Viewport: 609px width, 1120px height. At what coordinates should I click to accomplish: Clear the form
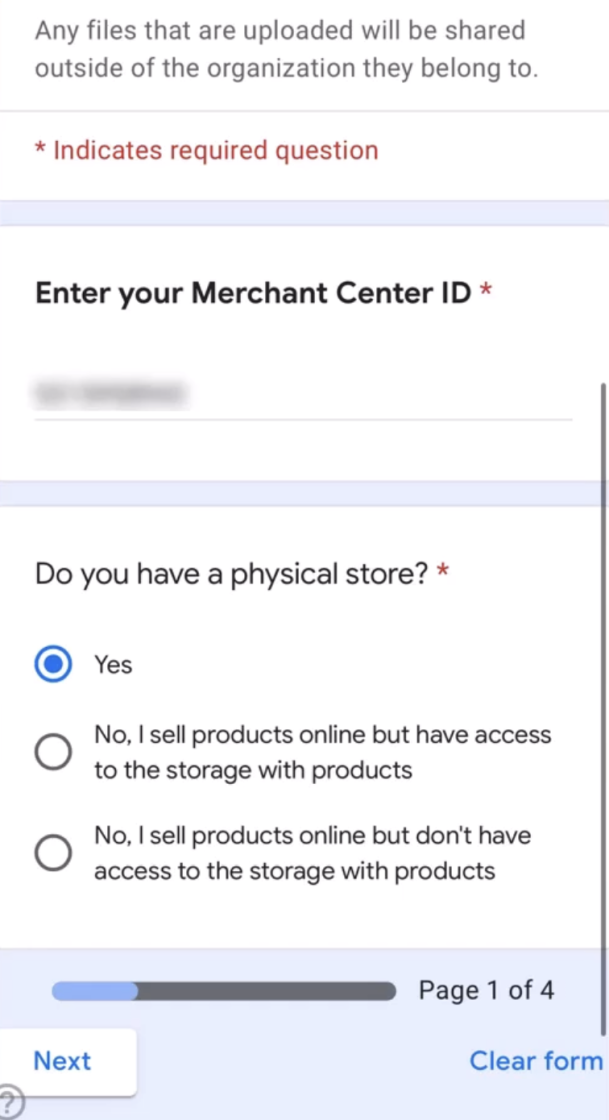coord(536,1061)
